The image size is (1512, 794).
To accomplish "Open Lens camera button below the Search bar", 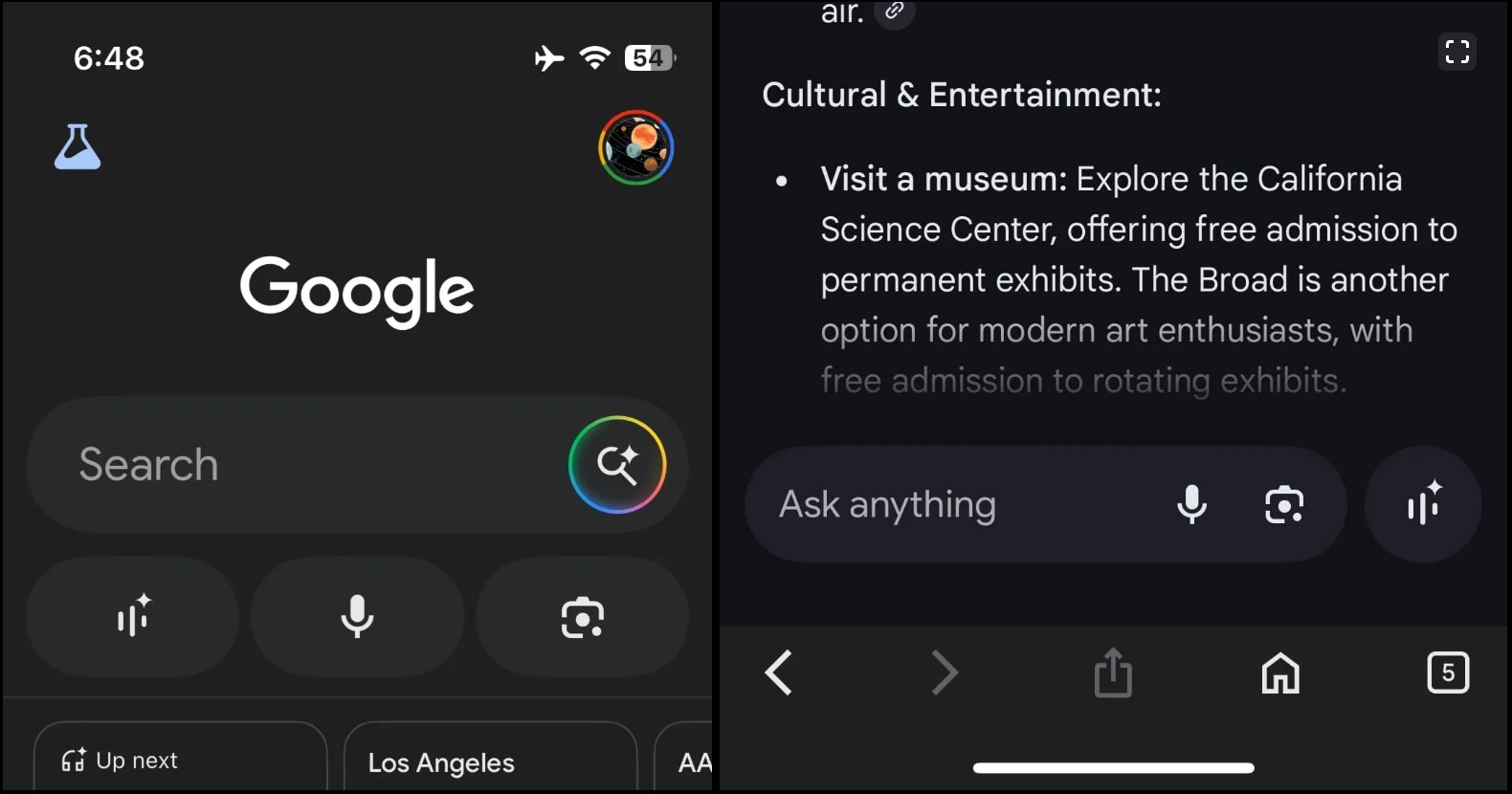I will click(x=582, y=617).
